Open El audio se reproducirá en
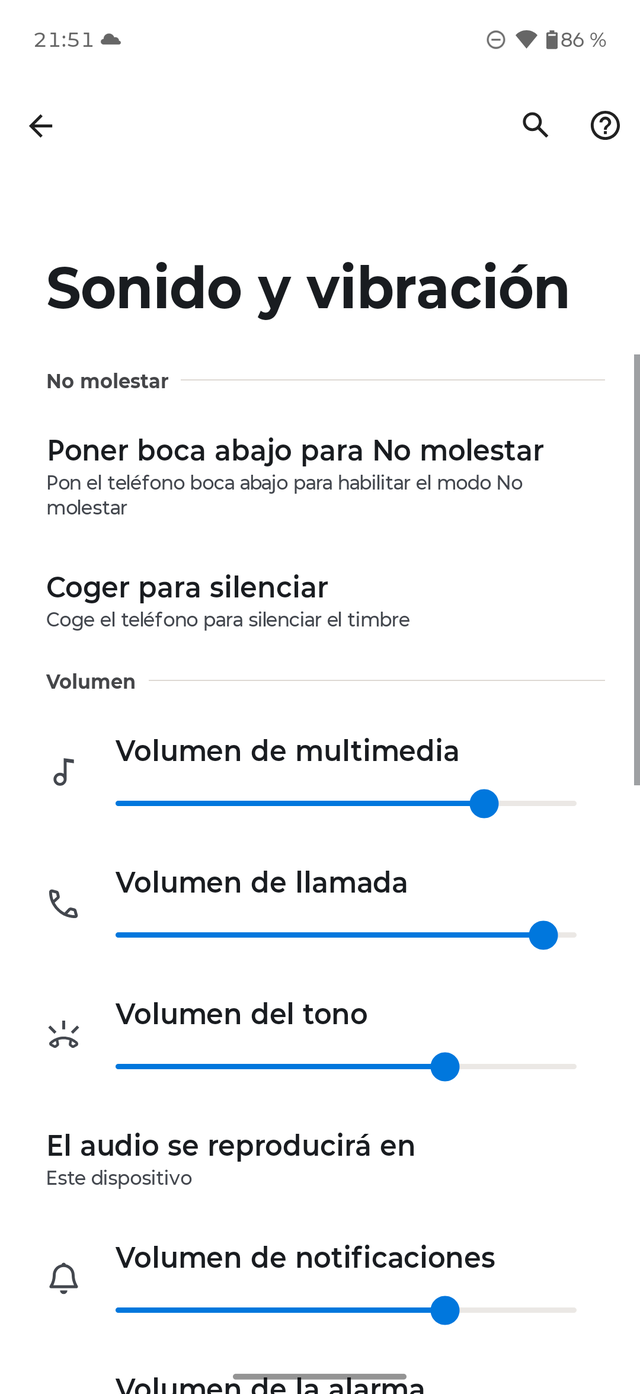 pyautogui.click(x=231, y=1159)
